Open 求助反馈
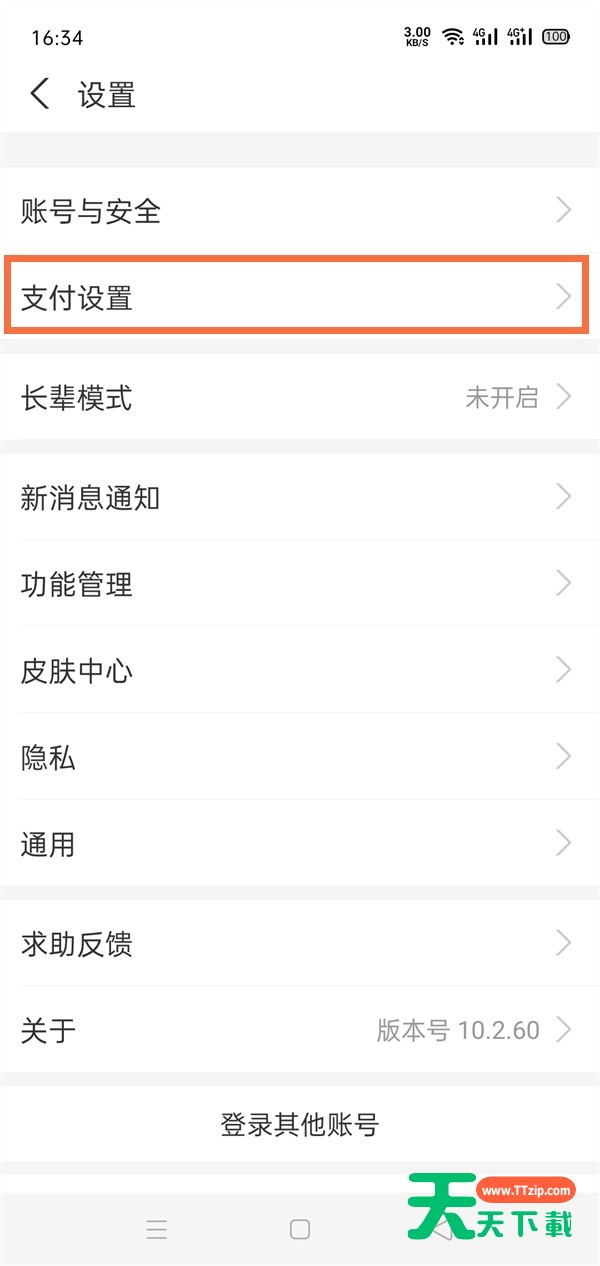 [300, 943]
